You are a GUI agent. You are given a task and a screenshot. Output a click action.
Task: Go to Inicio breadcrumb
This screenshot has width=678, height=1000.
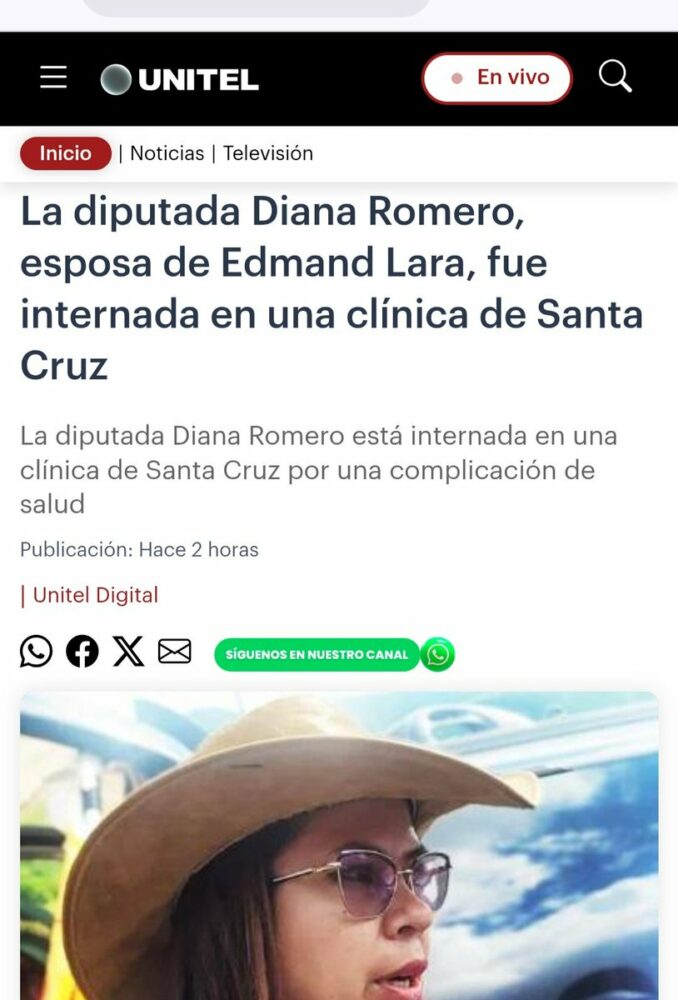(65, 153)
